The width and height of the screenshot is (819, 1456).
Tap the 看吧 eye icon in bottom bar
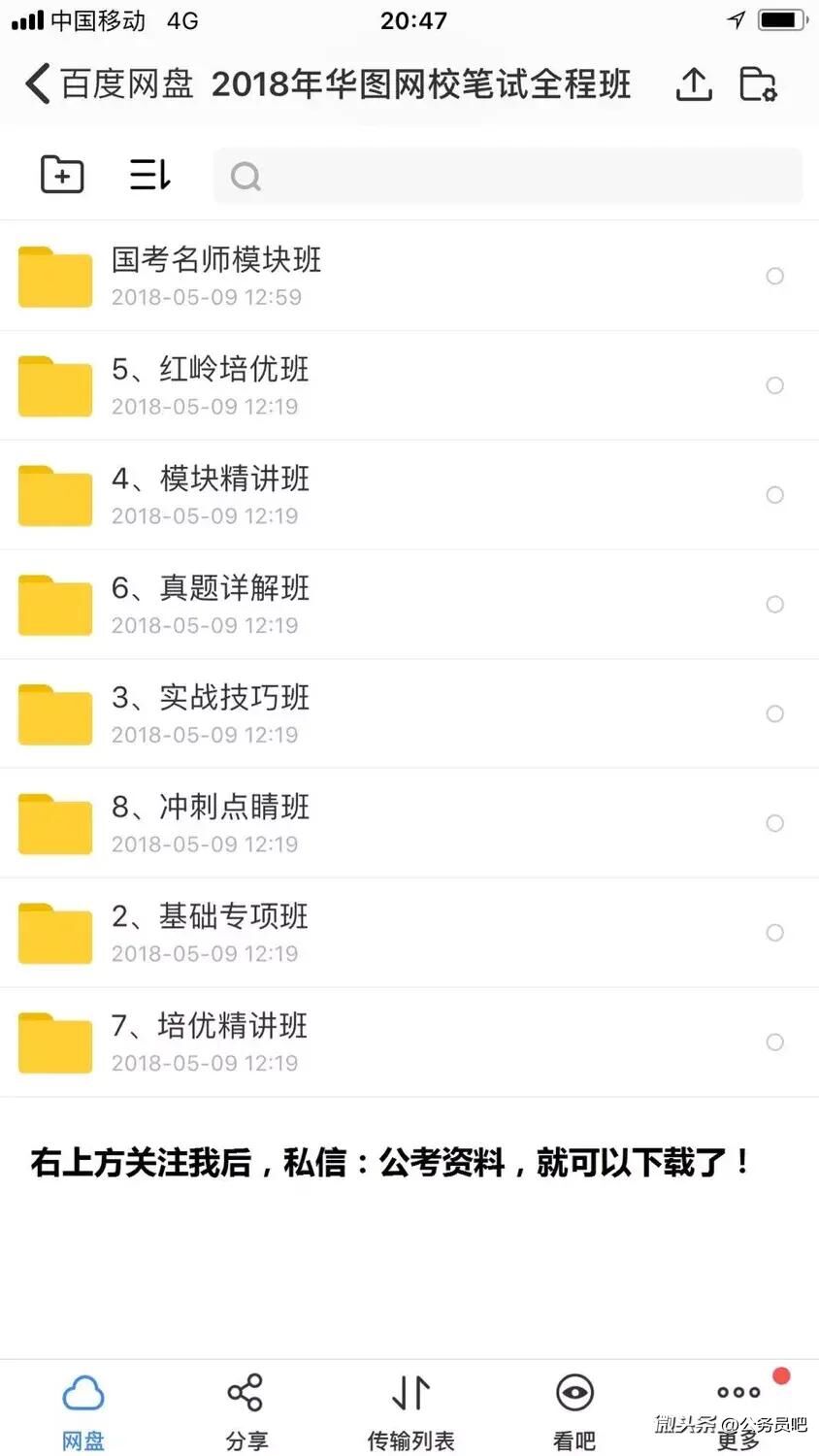(x=573, y=1393)
